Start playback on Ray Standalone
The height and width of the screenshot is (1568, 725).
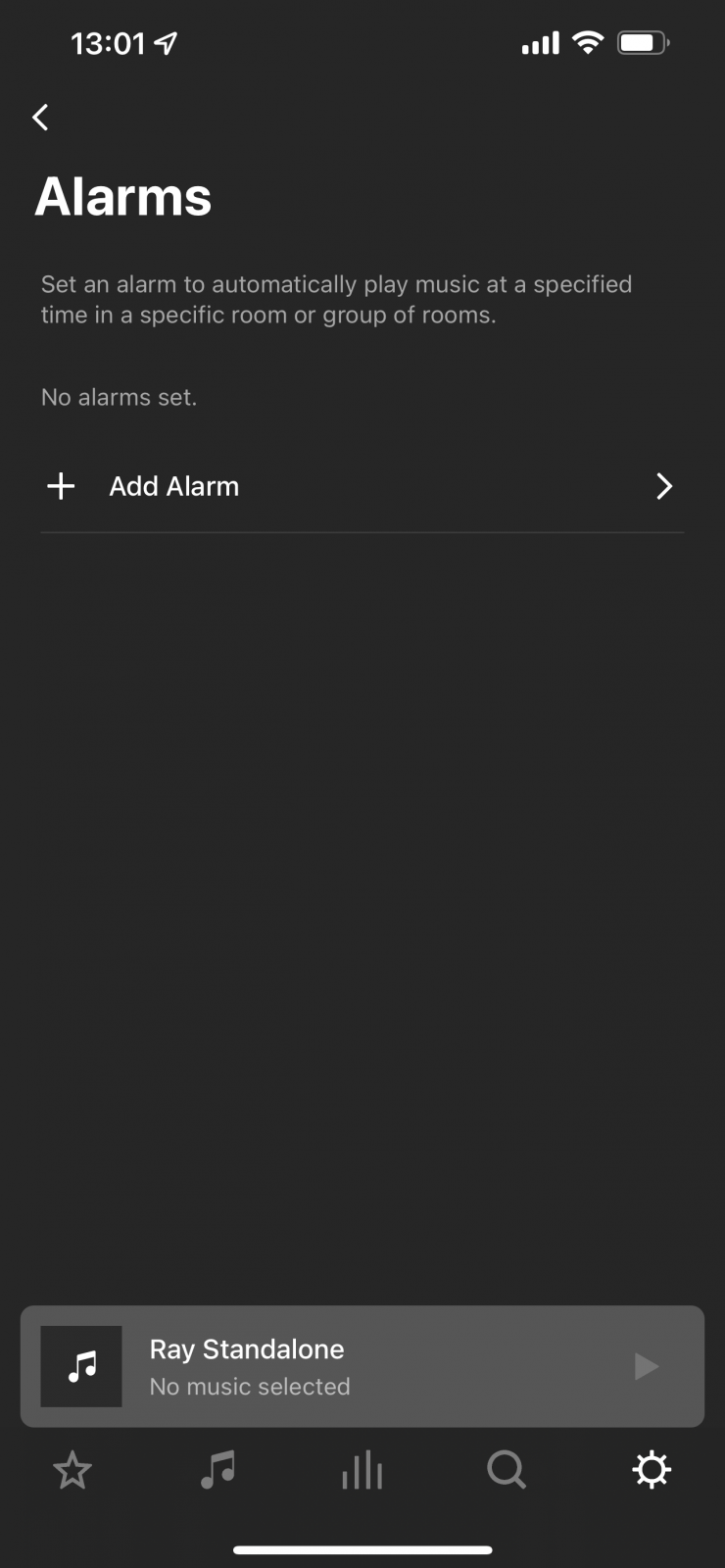click(646, 1366)
